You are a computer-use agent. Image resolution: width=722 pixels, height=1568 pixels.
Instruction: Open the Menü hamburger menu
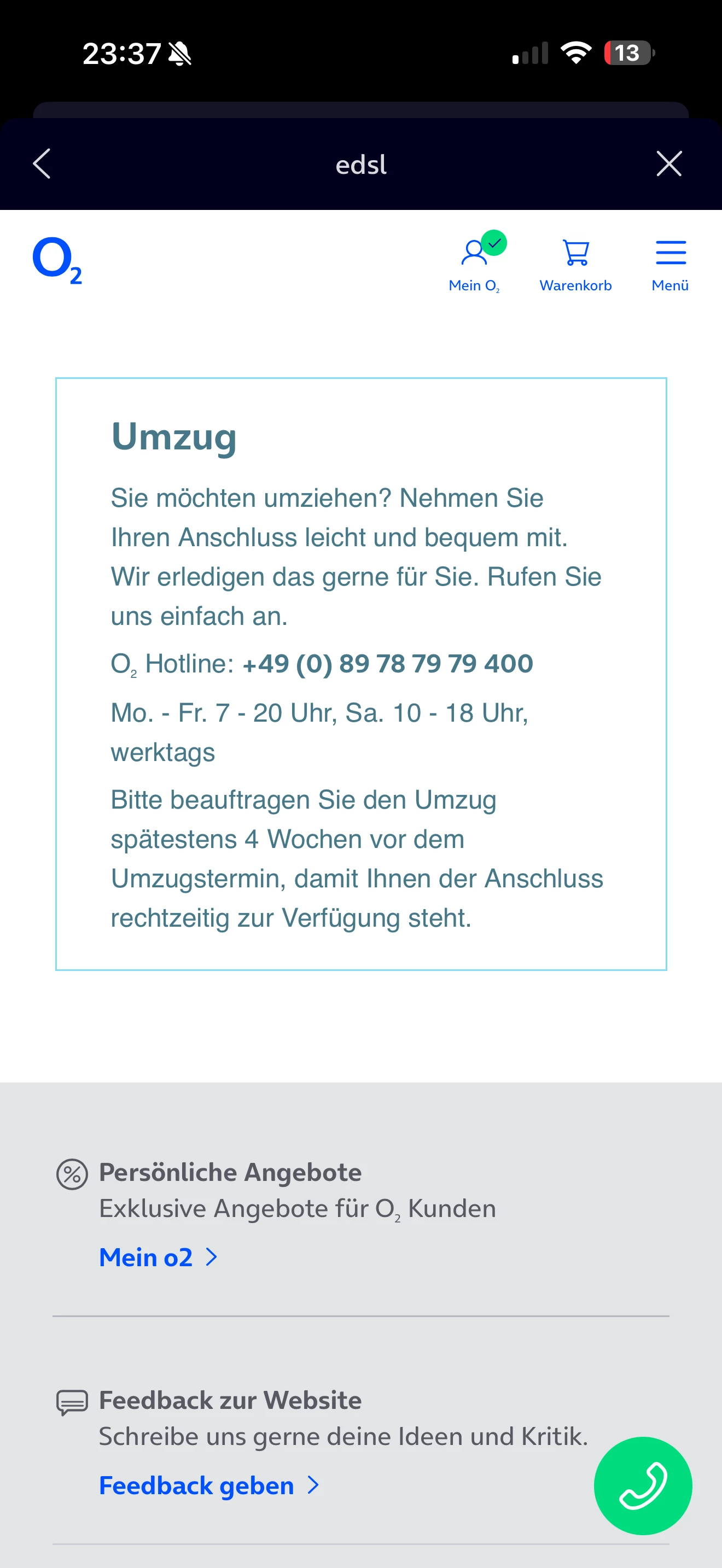[669, 263]
